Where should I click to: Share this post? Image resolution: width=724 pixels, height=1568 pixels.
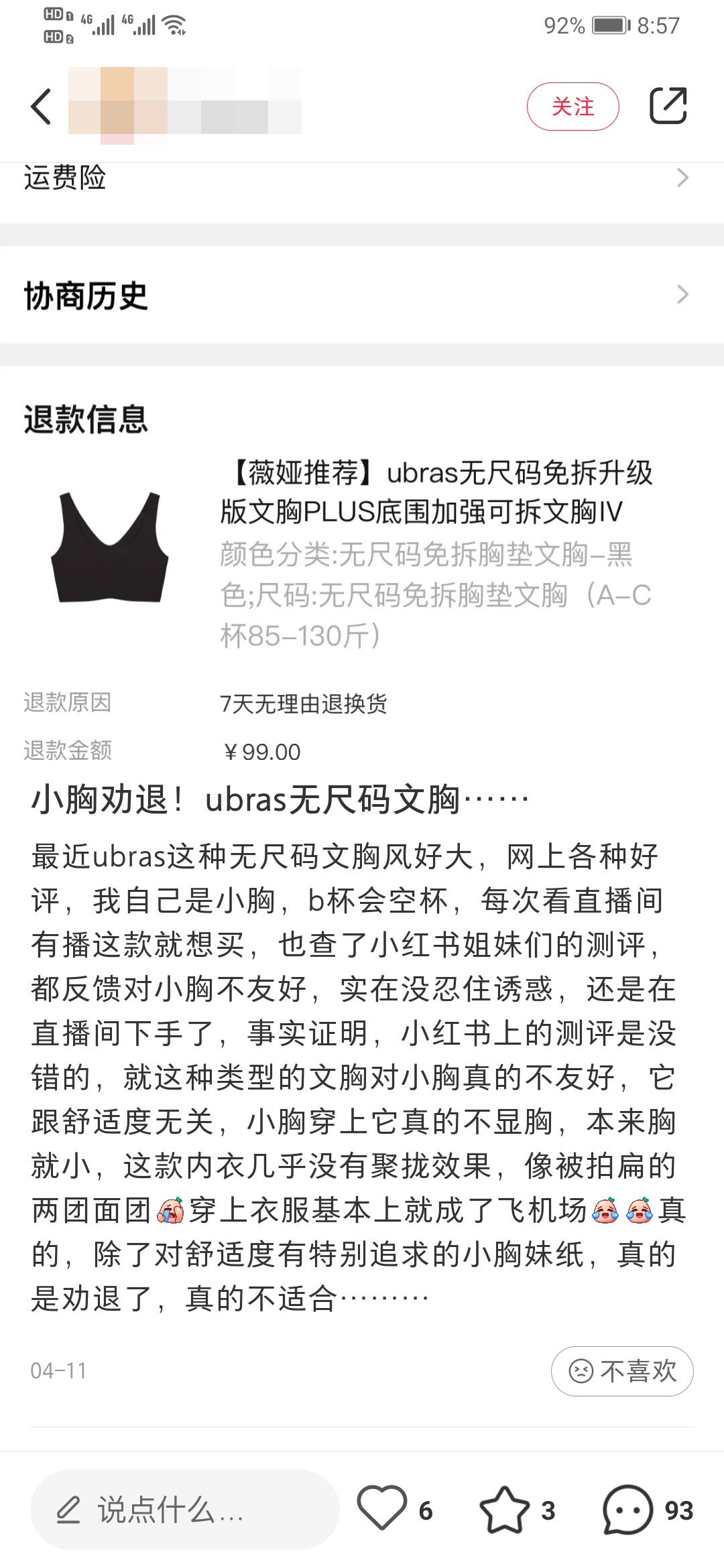[668, 106]
